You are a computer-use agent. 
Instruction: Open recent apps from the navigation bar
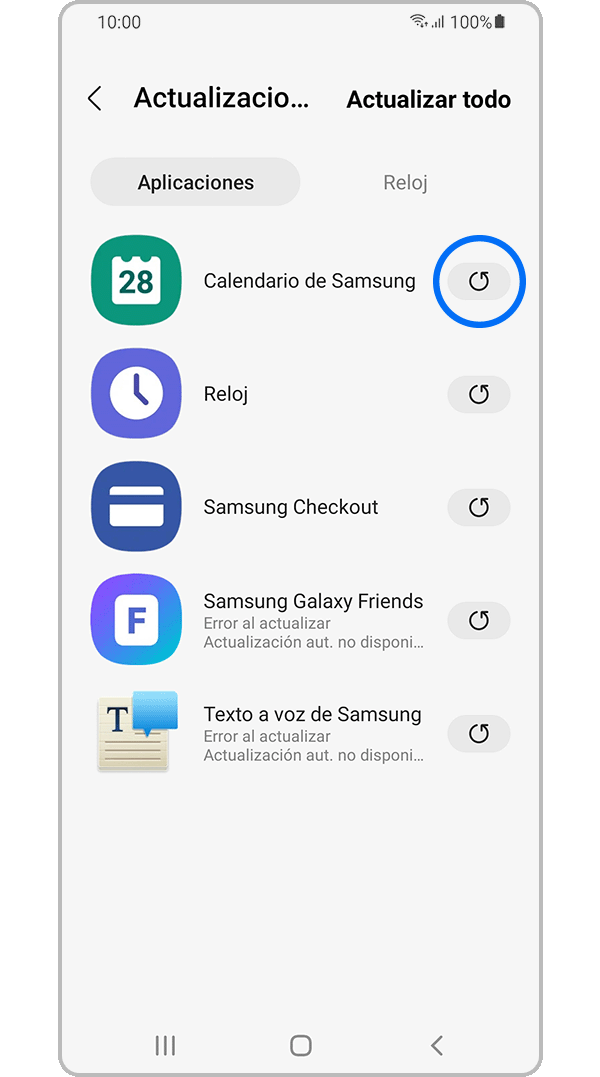pos(165,1045)
